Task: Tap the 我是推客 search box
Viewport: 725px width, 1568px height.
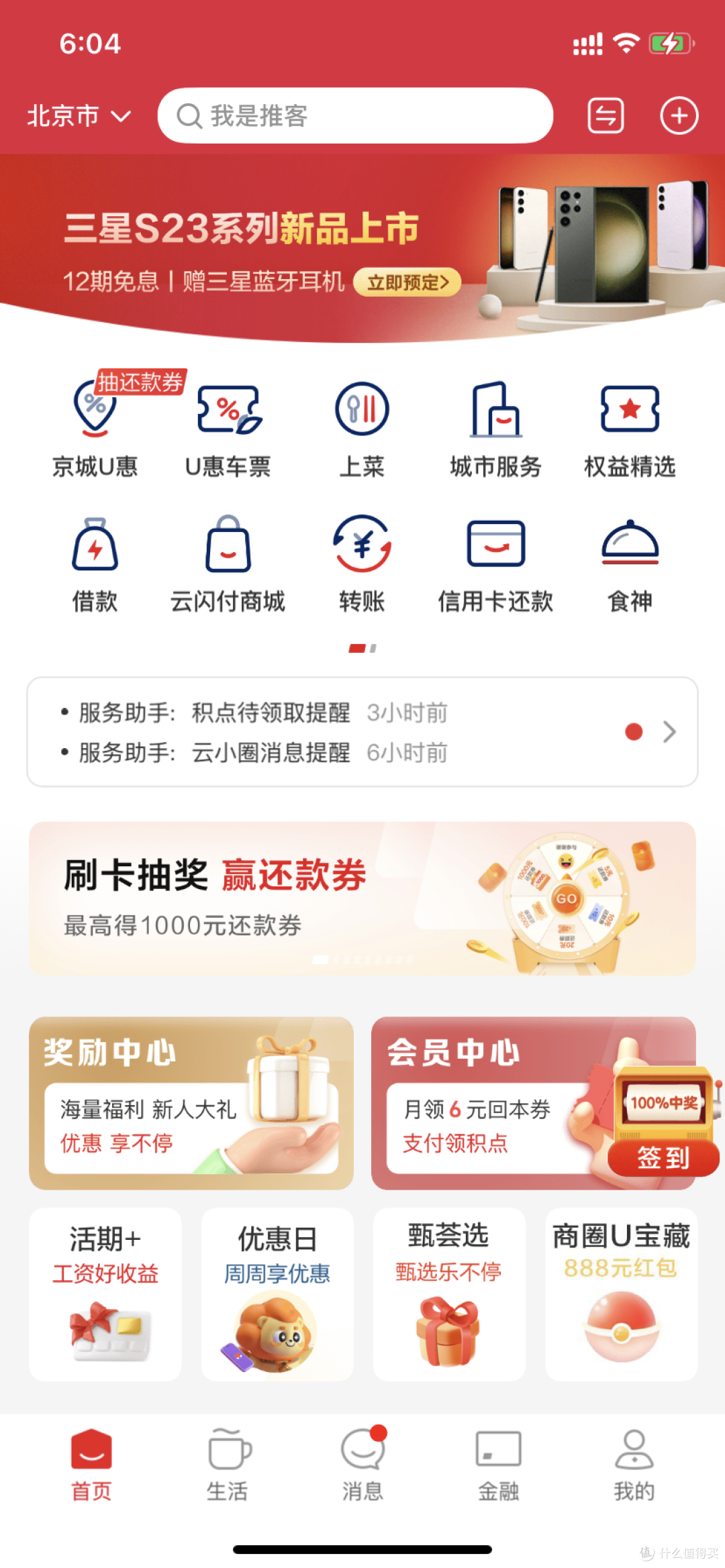Action: (x=356, y=116)
